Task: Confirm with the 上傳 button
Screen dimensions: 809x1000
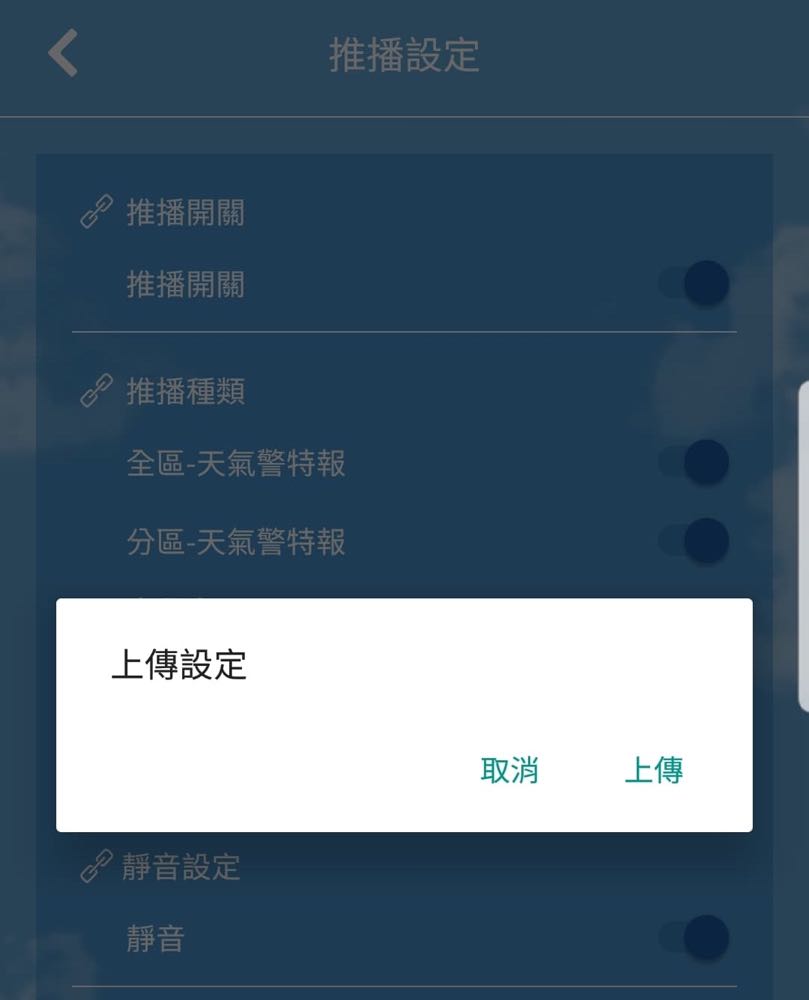Action: coord(653,770)
